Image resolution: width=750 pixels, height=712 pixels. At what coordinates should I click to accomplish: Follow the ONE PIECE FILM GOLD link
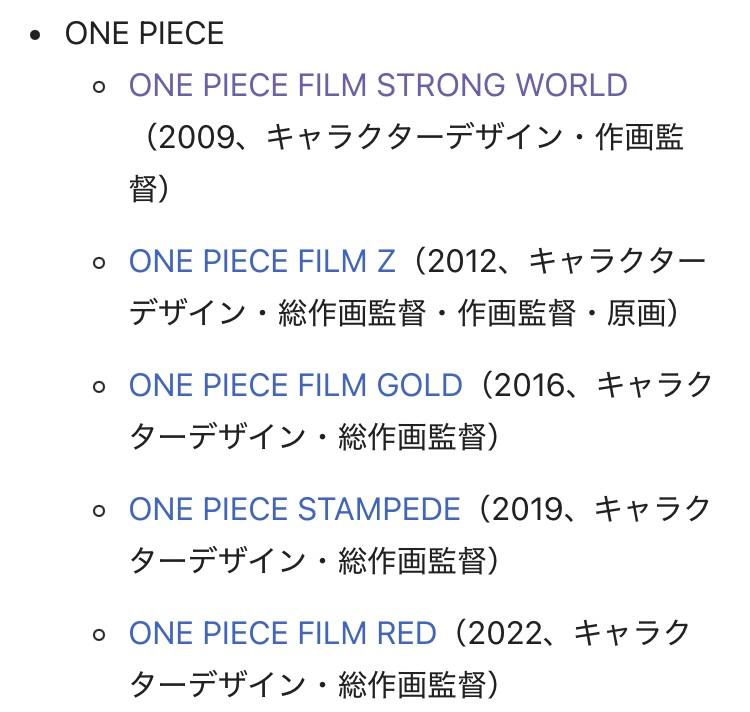296,385
